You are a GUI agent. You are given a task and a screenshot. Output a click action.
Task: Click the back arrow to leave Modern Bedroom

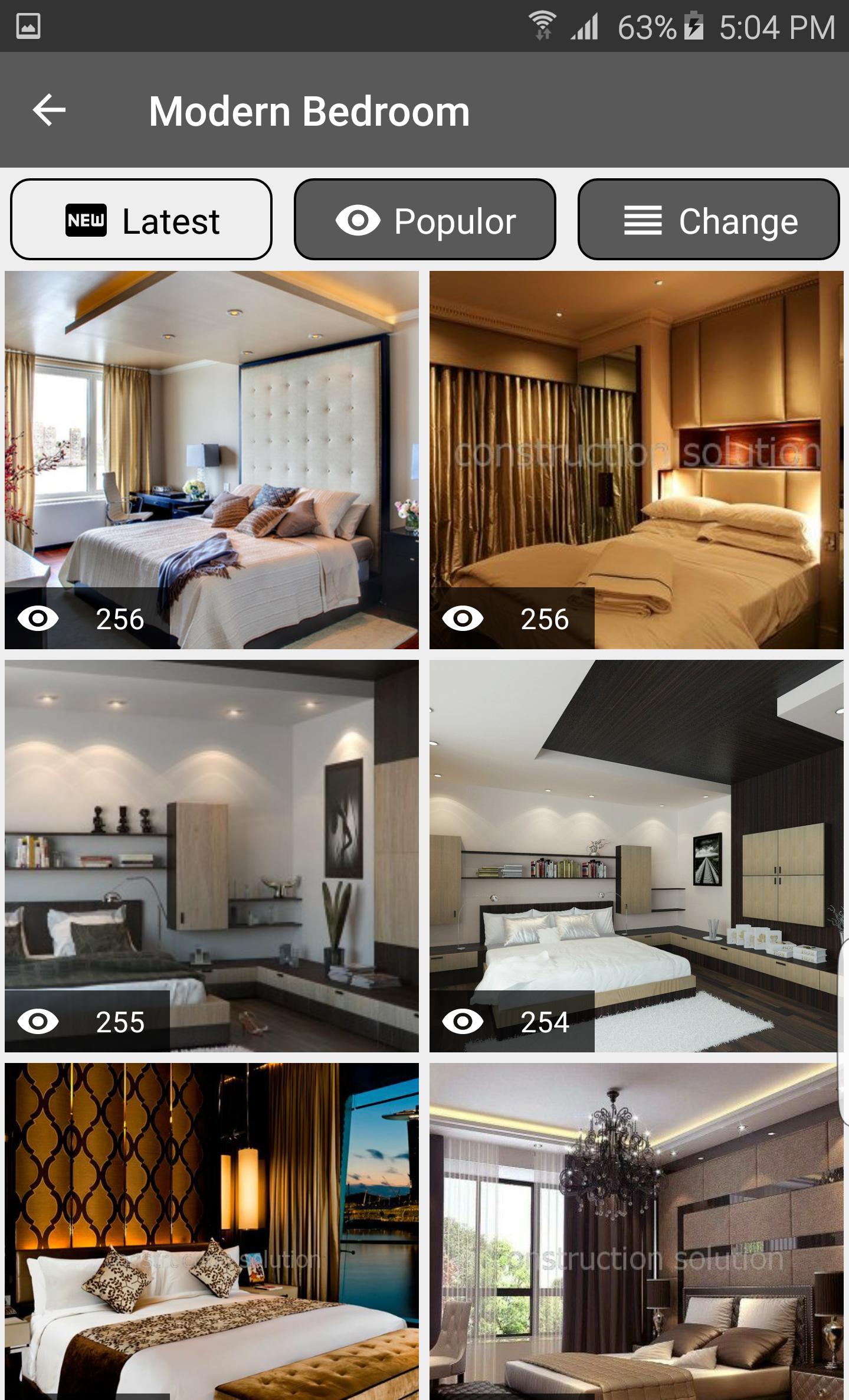(x=48, y=110)
